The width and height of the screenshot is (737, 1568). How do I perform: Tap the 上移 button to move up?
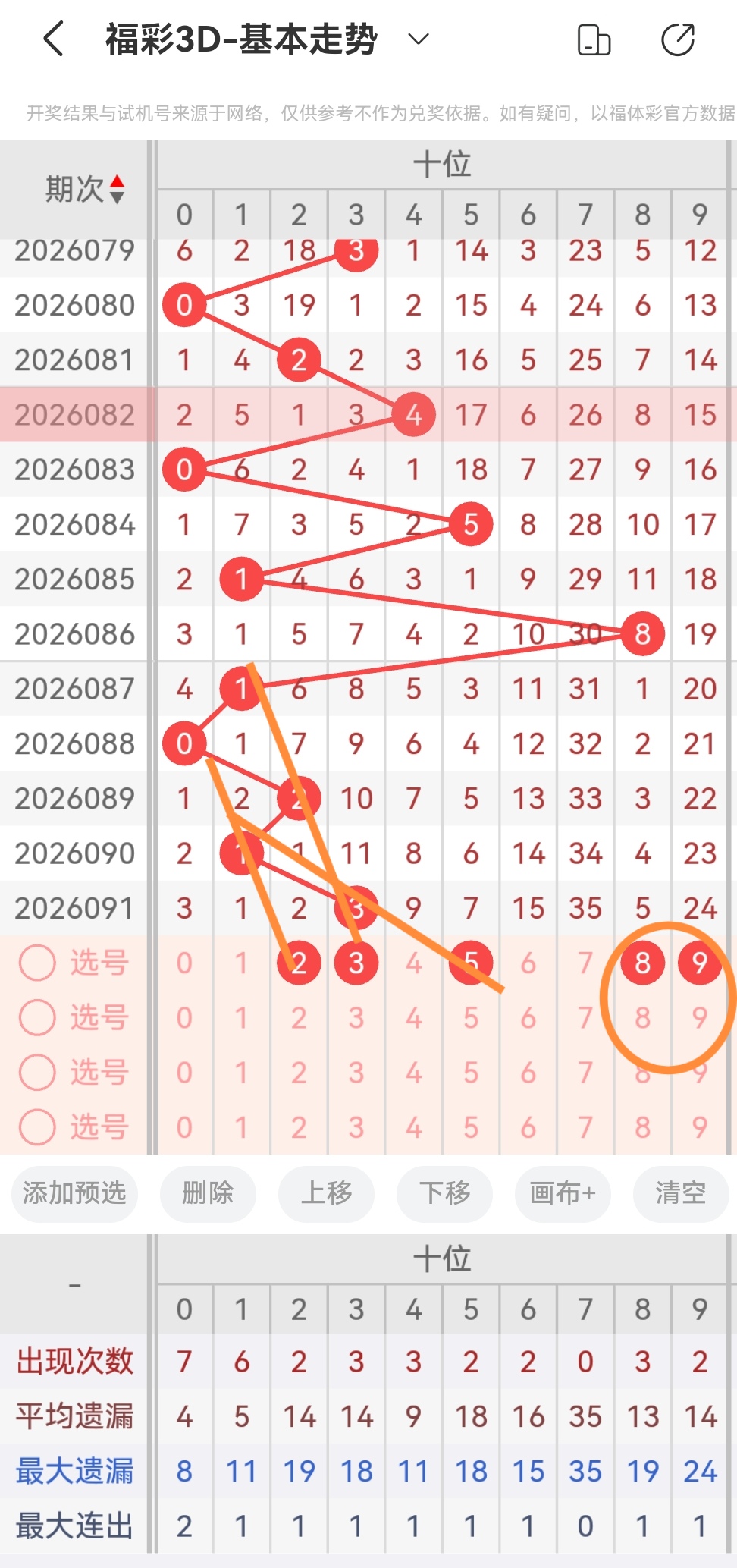326,1194
